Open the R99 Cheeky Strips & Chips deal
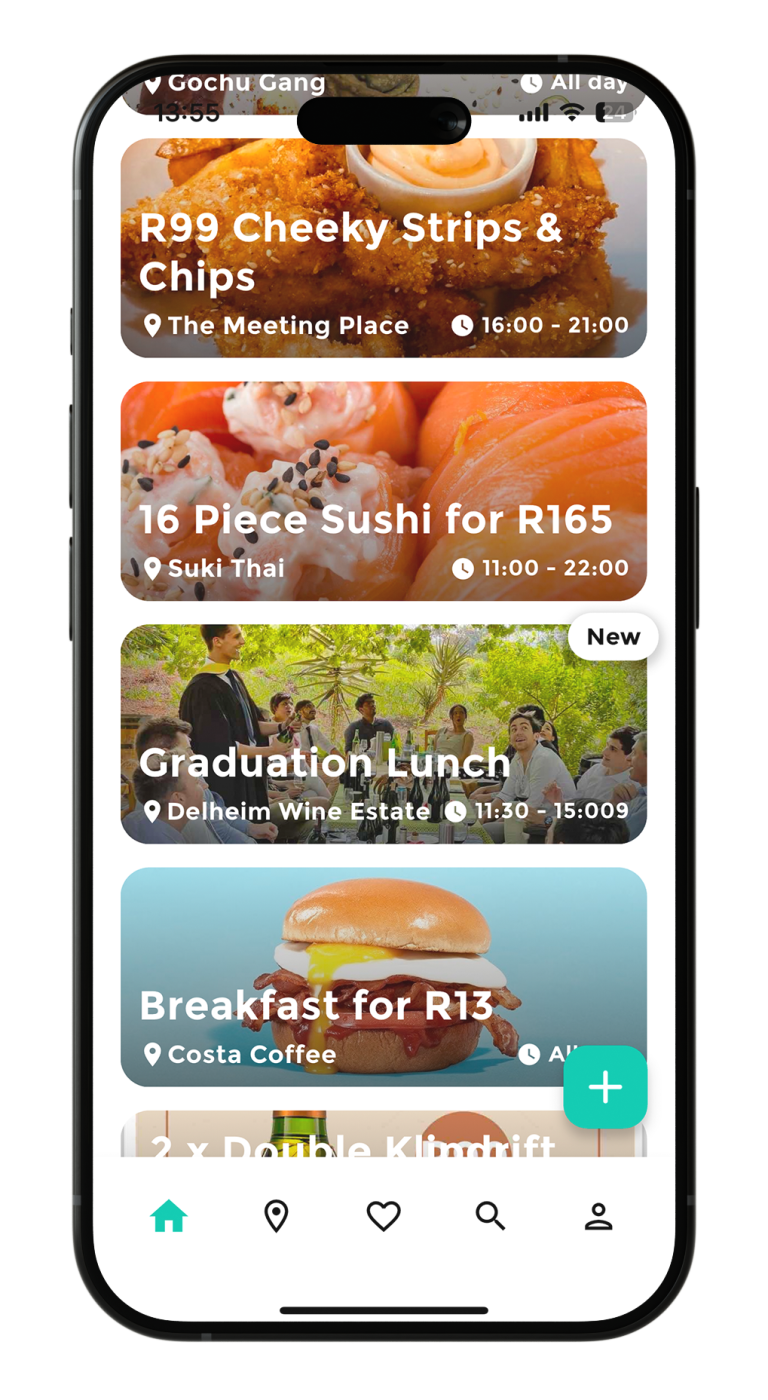The width and height of the screenshot is (768, 1400). 383,248
